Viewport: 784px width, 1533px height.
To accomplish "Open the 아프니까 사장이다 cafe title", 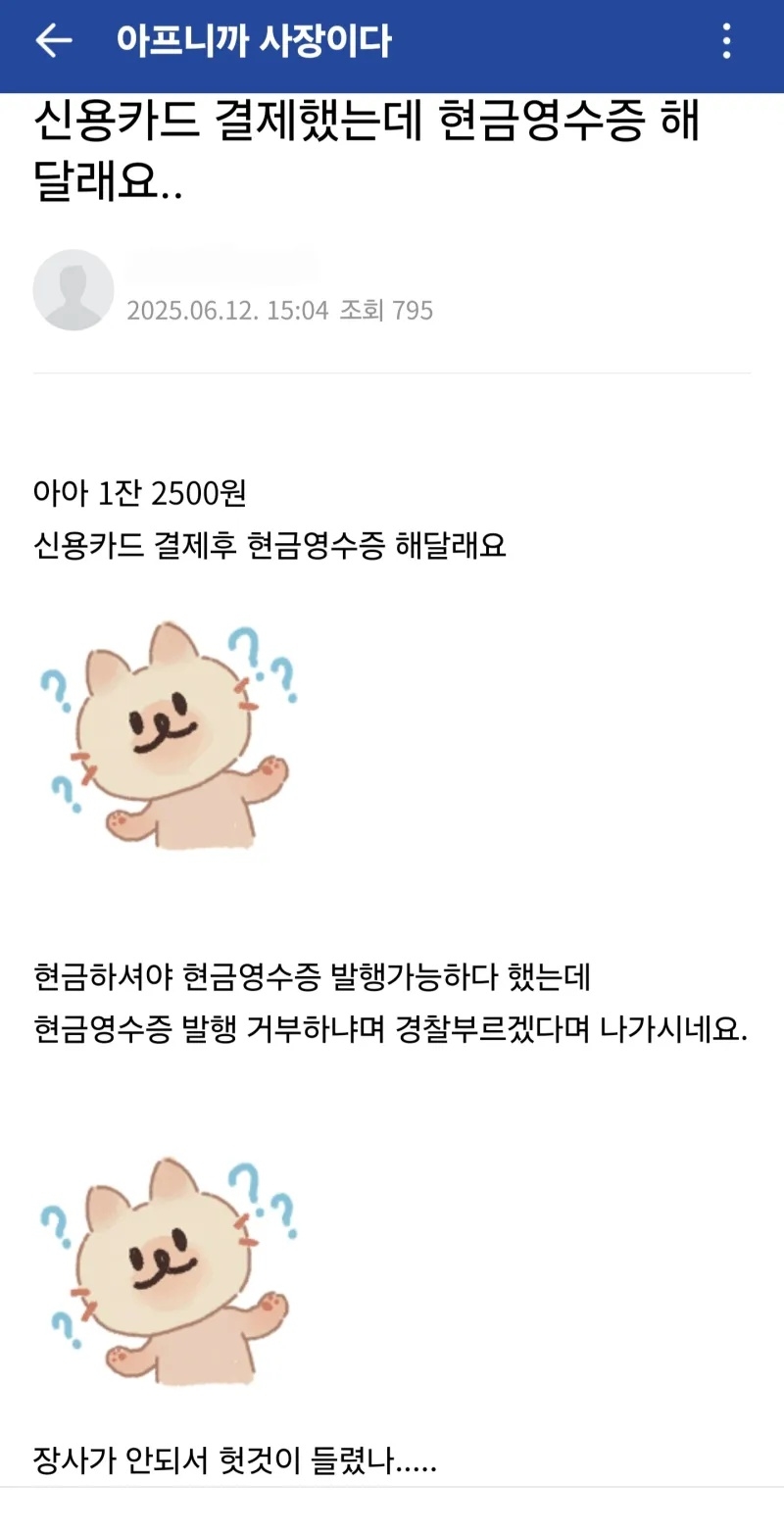I will pyautogui.click(x=254, y=40).
